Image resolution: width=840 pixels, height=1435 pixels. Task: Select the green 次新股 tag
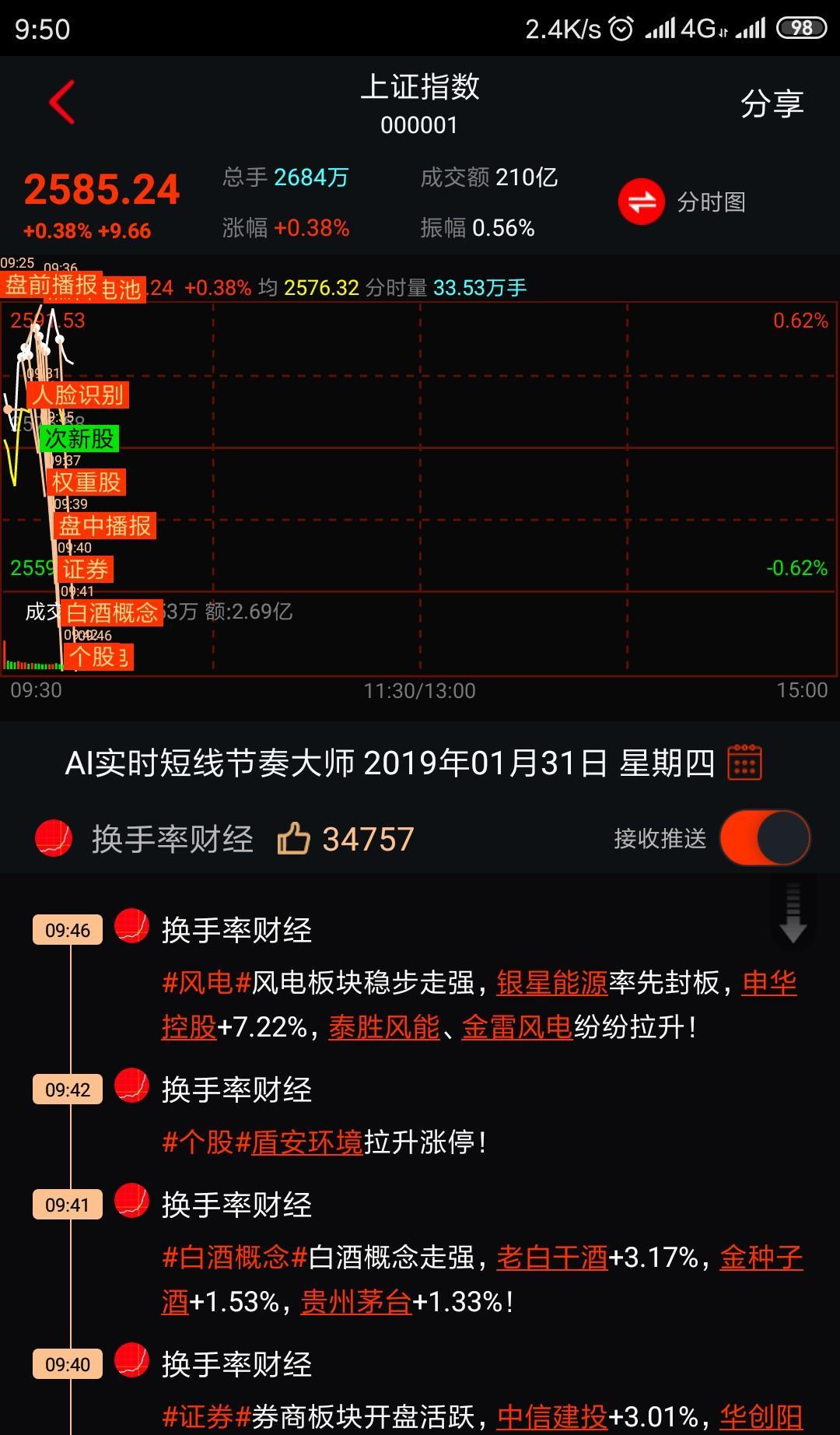point(80,439)
